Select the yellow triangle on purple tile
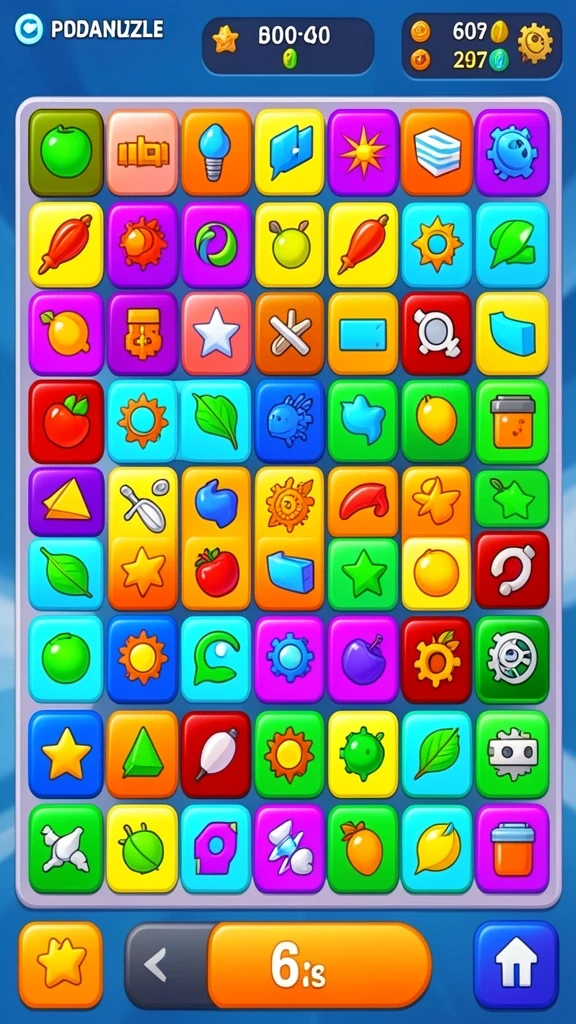This screenshot has height=1024, width=576. pos(66,501)
